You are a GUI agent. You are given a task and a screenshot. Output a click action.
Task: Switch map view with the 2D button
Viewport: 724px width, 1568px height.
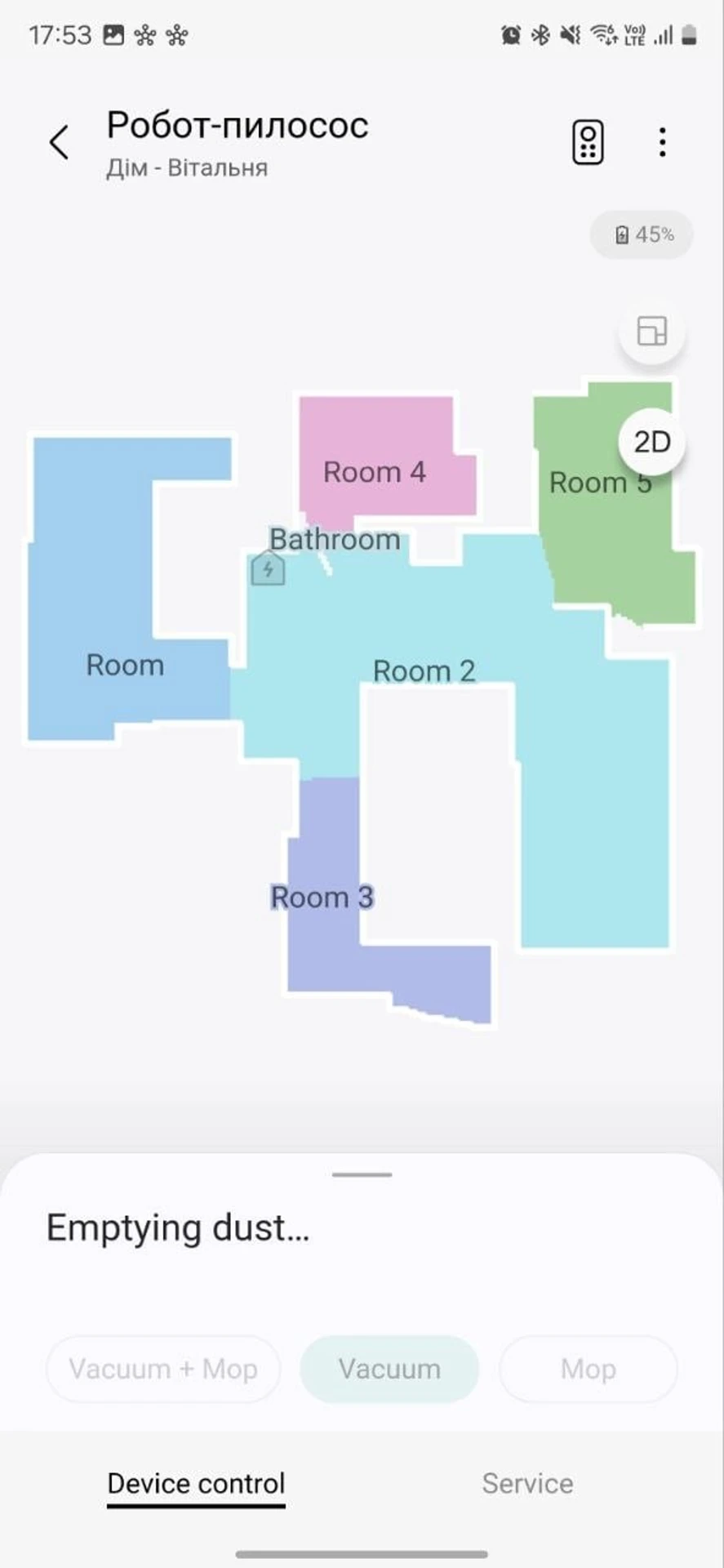pos(651,442)
